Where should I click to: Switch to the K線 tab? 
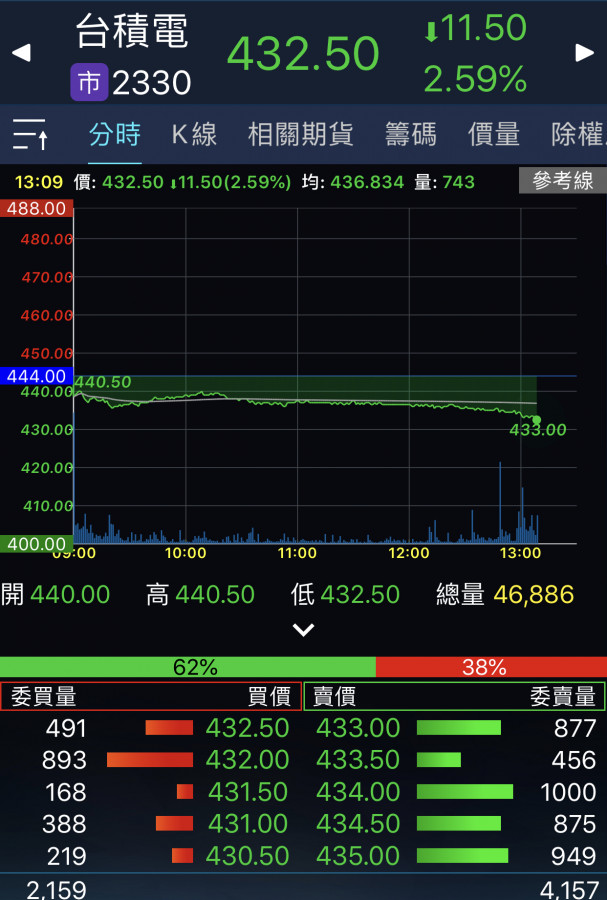[194, 134]
